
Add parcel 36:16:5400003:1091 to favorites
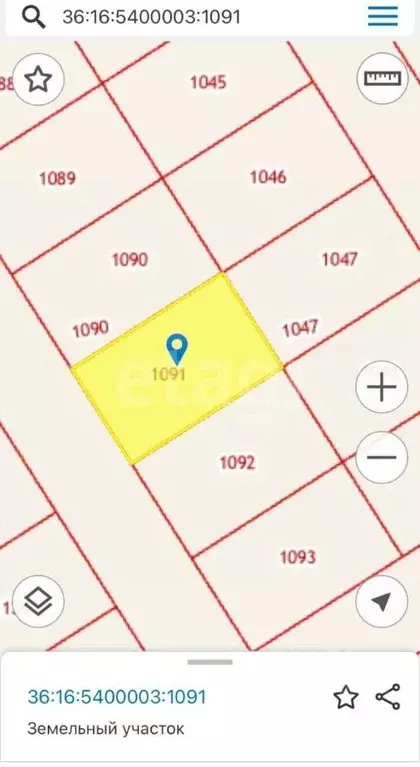coord(346,697)
